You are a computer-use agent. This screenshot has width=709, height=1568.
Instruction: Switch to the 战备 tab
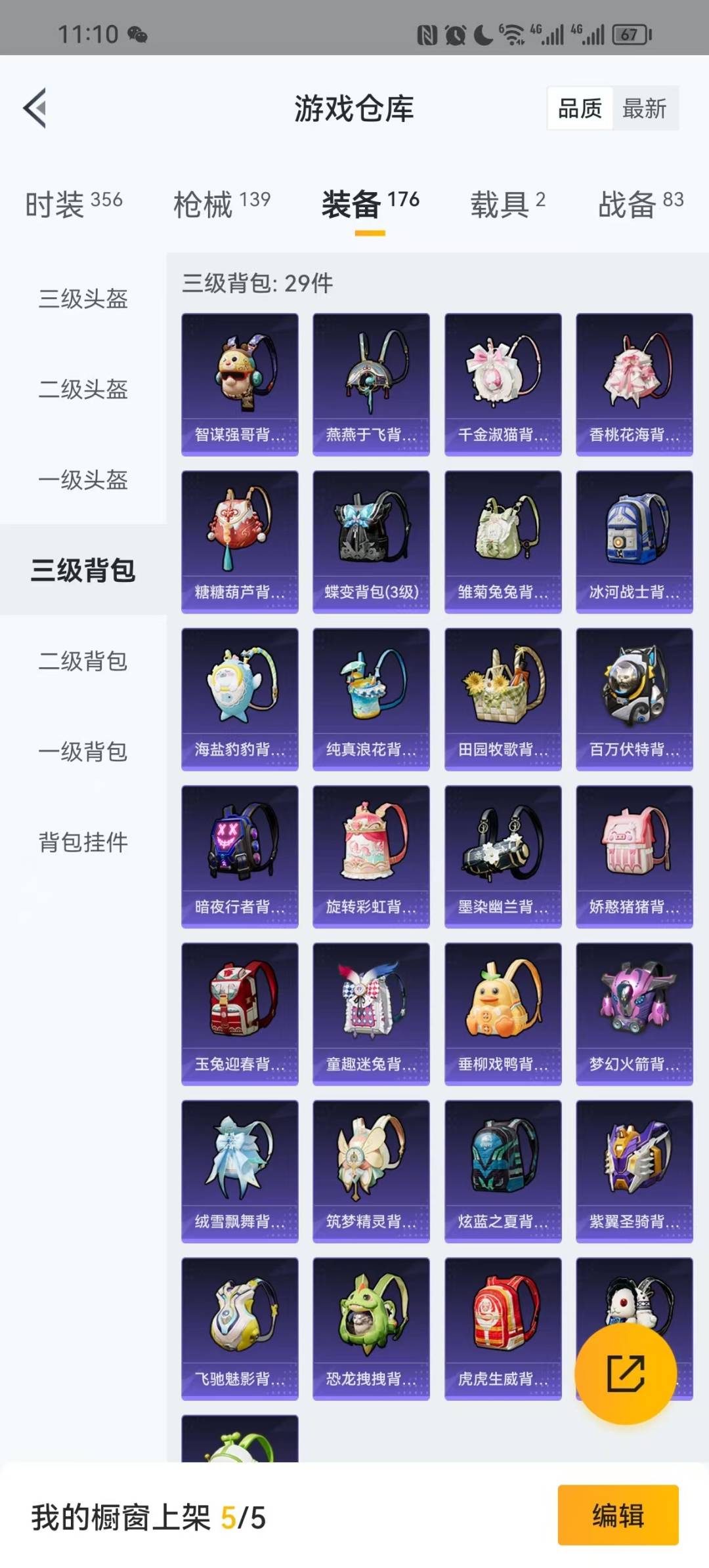pyautogui.click(x=641, y=204)
